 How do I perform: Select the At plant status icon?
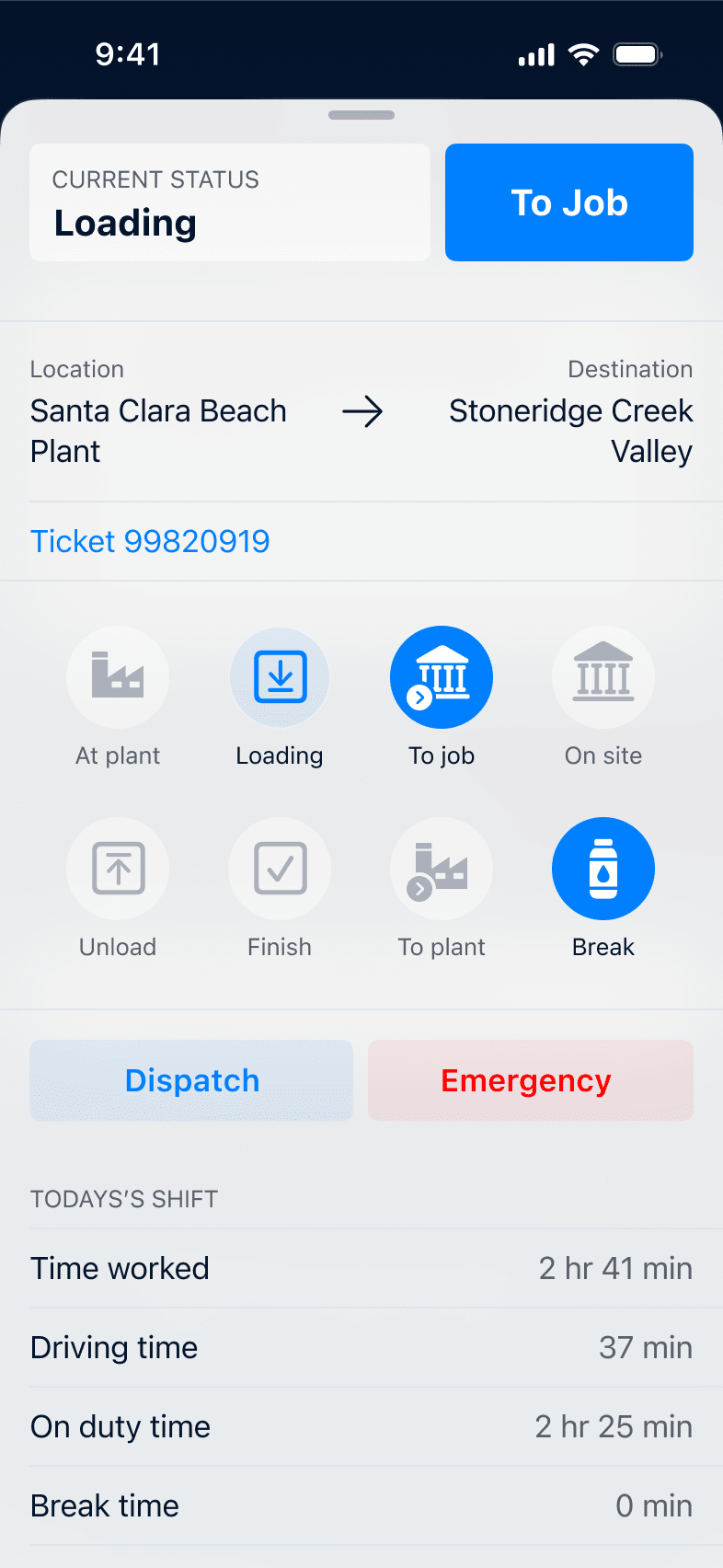pos(118,677)
